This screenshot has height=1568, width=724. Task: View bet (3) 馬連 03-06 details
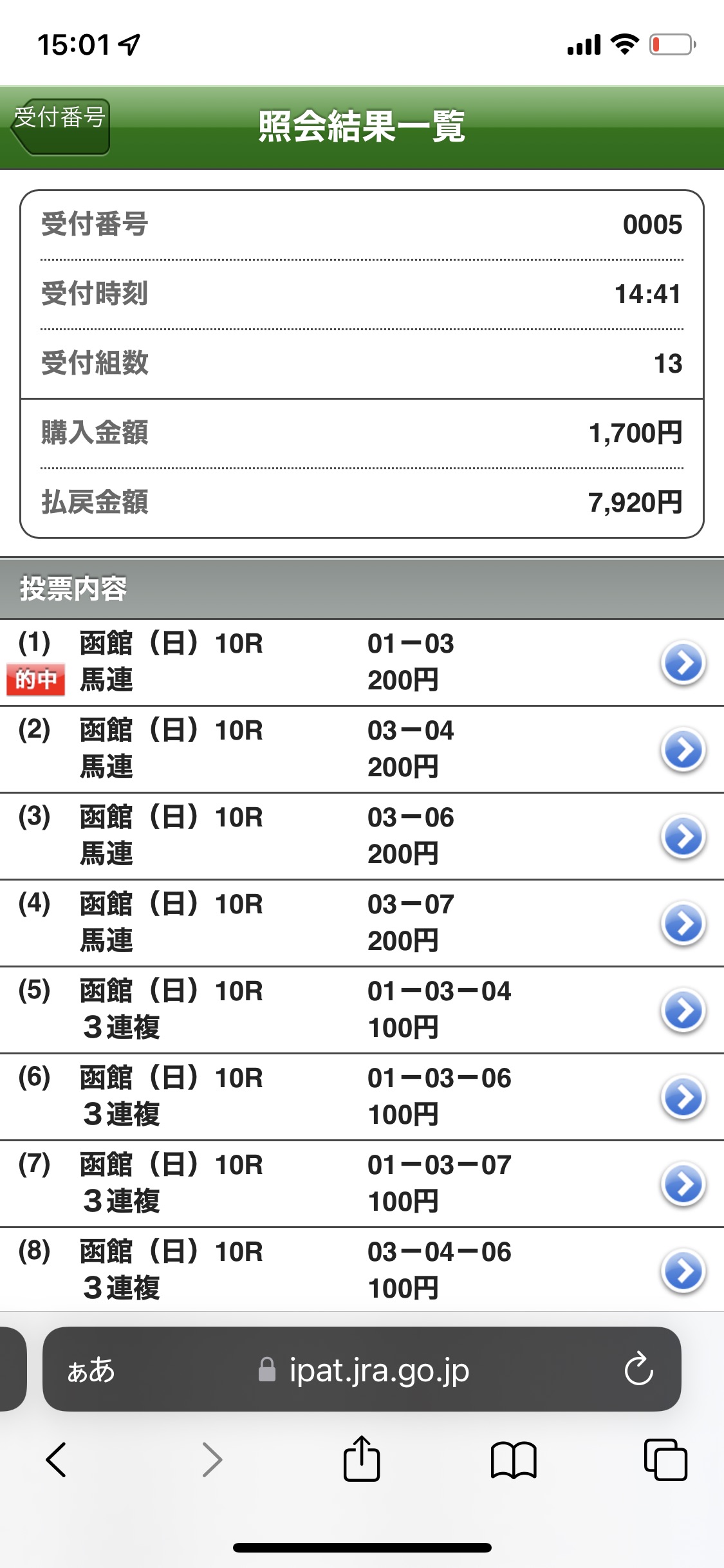683,837
